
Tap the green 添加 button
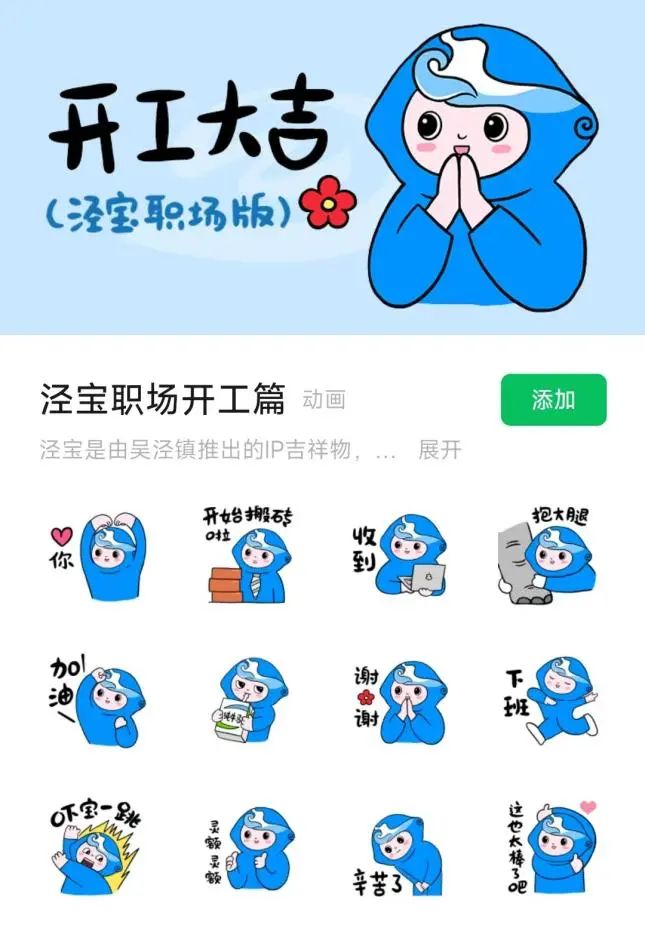coord(553,400)
